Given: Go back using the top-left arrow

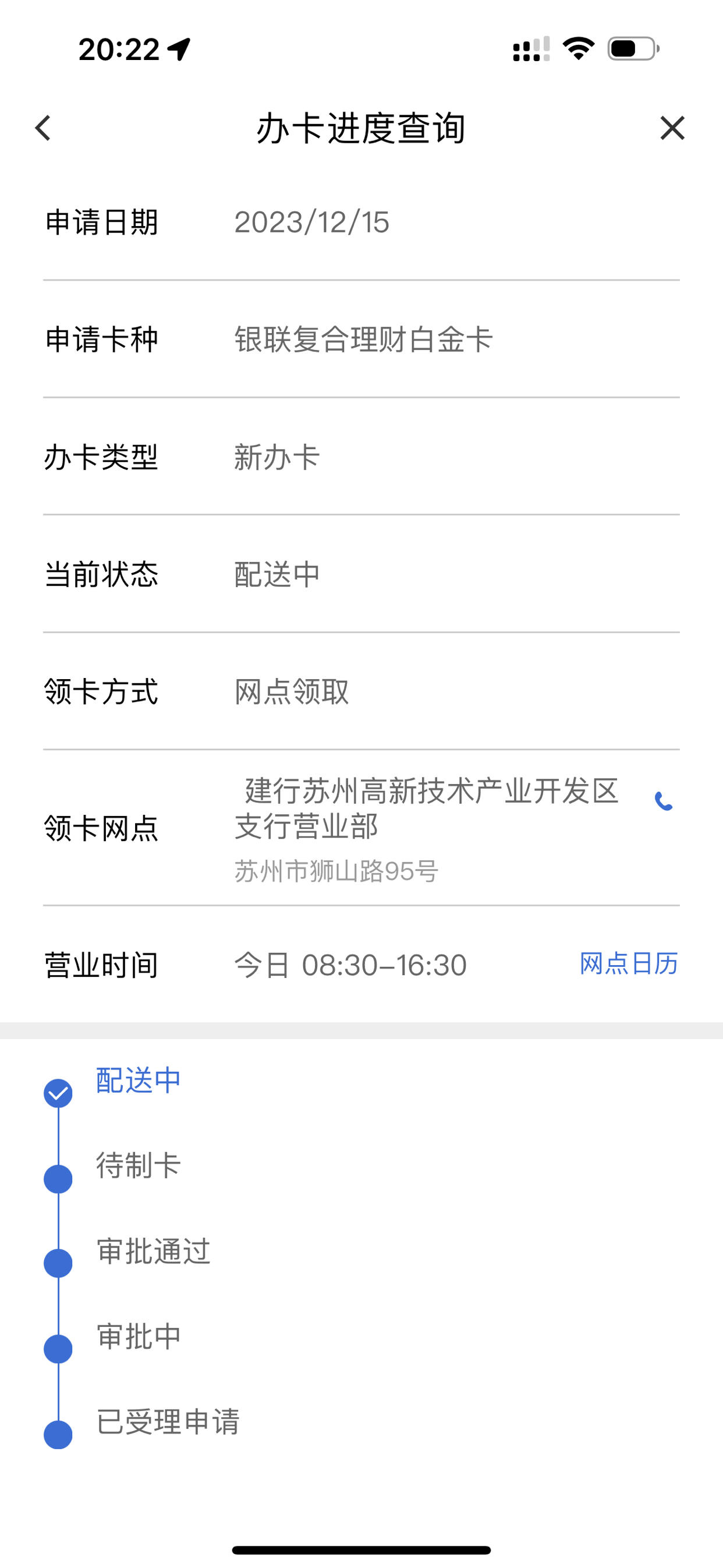Looking at the screenshot, I should 42,128.
